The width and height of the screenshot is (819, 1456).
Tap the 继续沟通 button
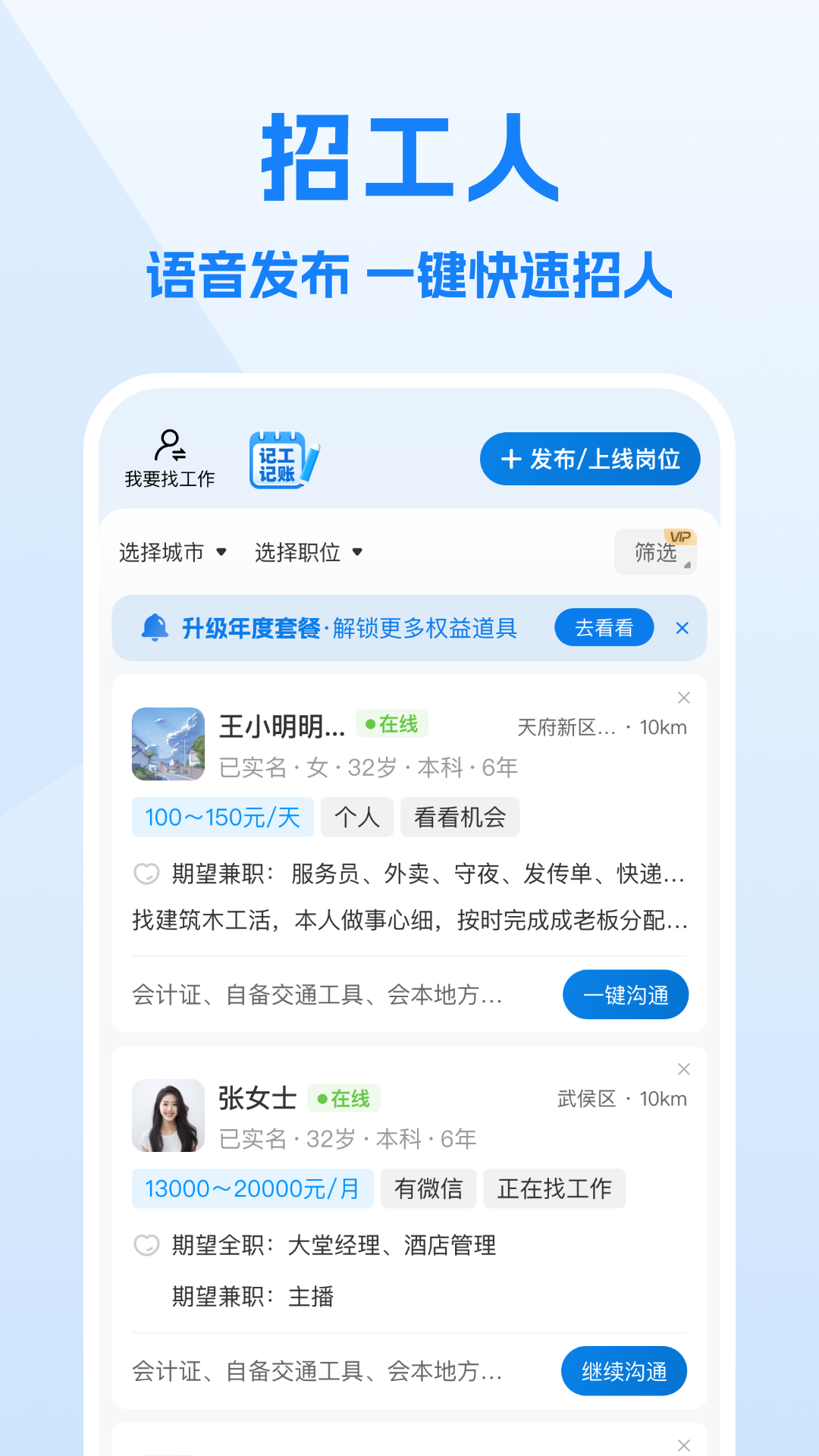coord(624,1371)
